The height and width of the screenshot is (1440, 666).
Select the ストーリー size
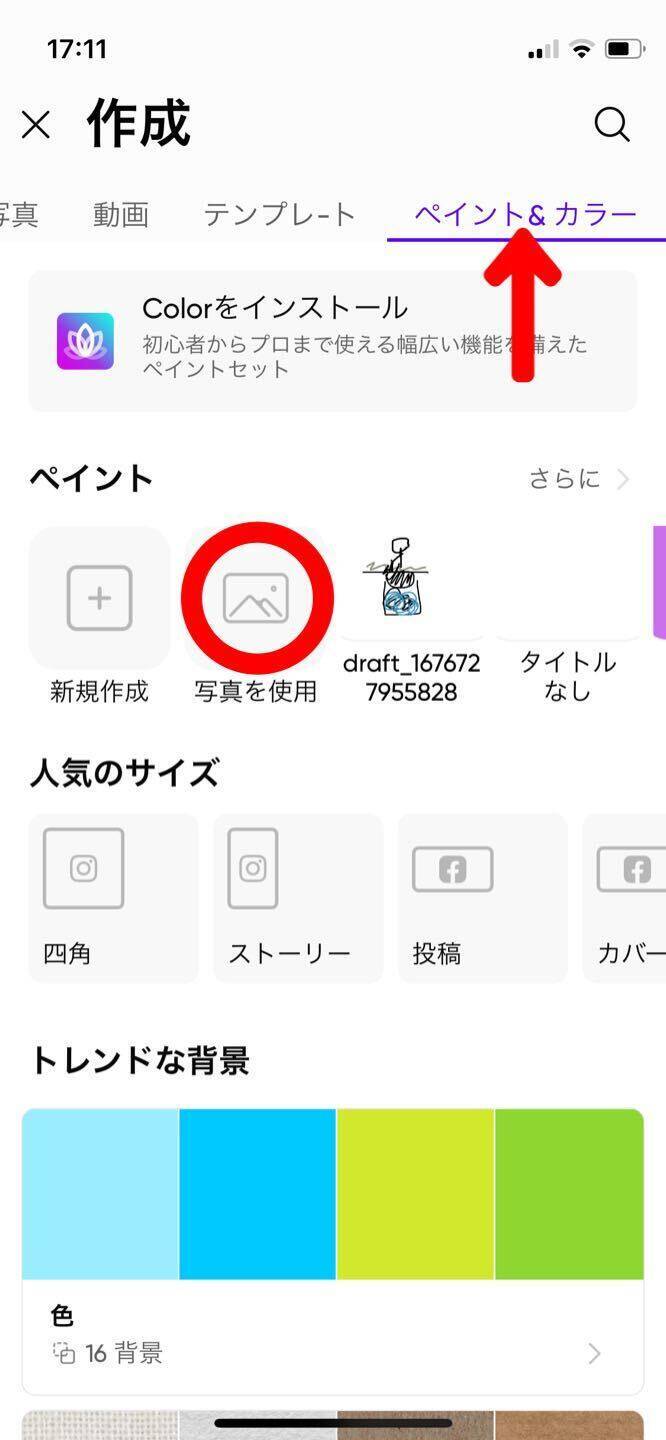[298, 897]
